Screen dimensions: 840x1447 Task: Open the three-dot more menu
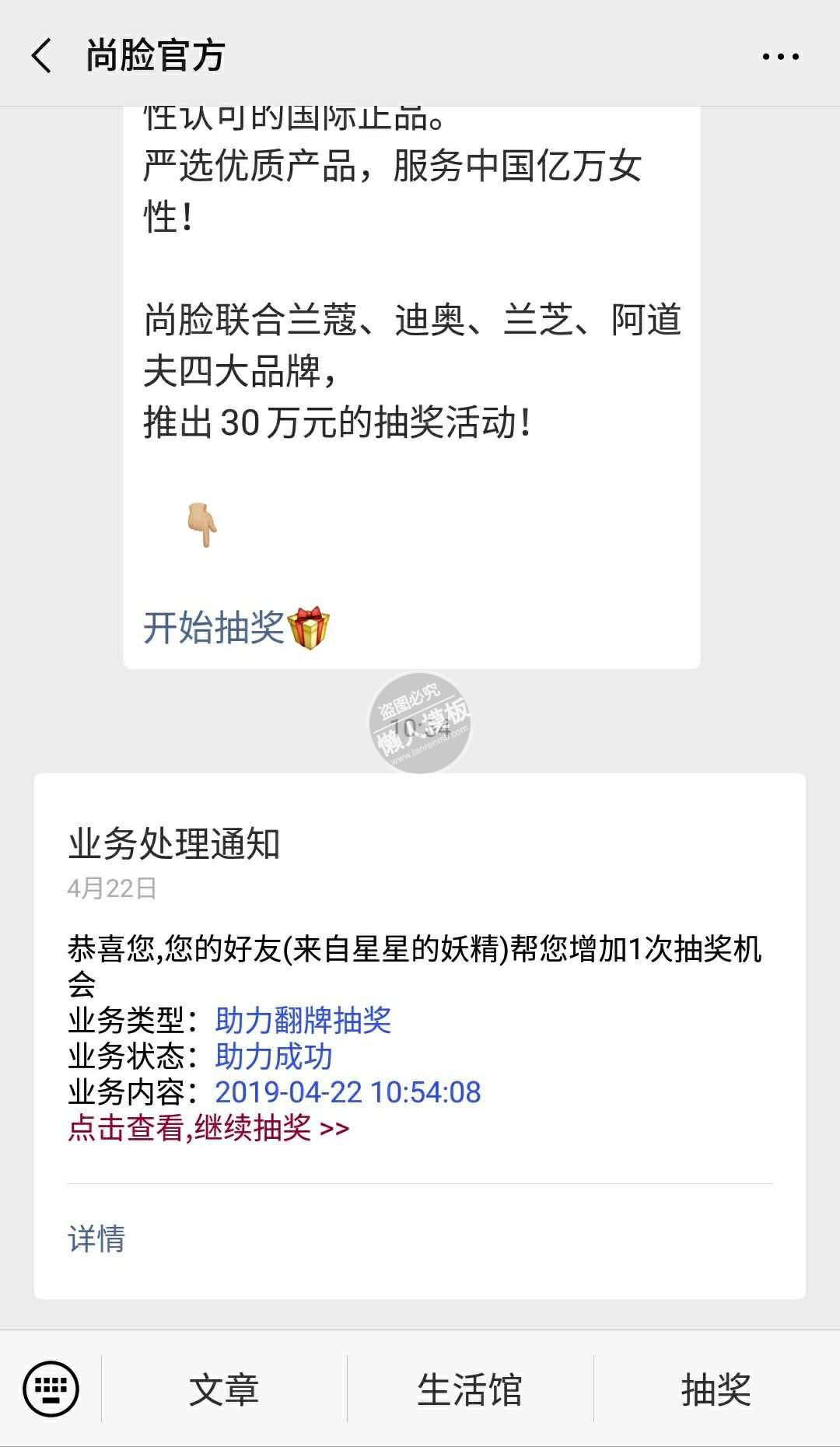point(780,56)
